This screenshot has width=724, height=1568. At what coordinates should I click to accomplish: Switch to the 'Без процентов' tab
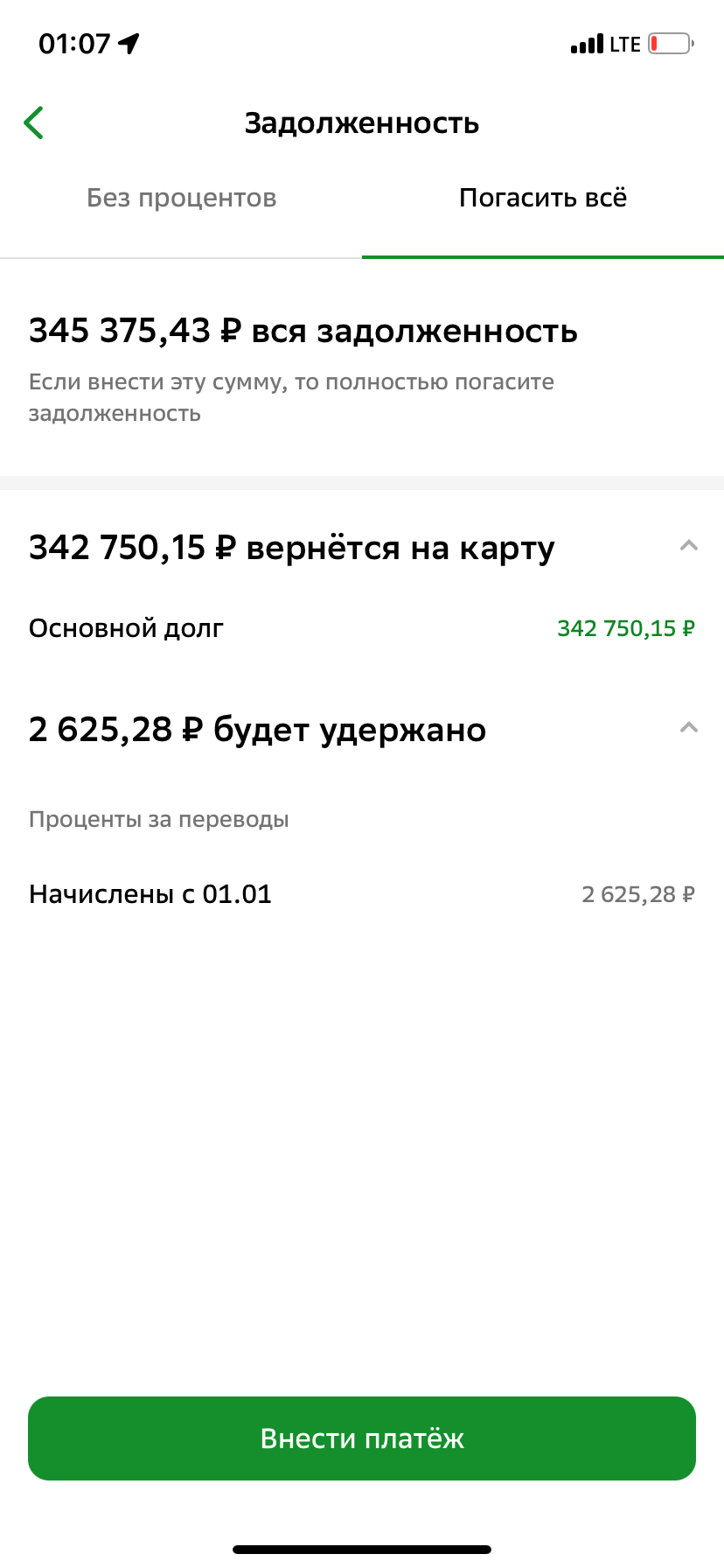181,198
